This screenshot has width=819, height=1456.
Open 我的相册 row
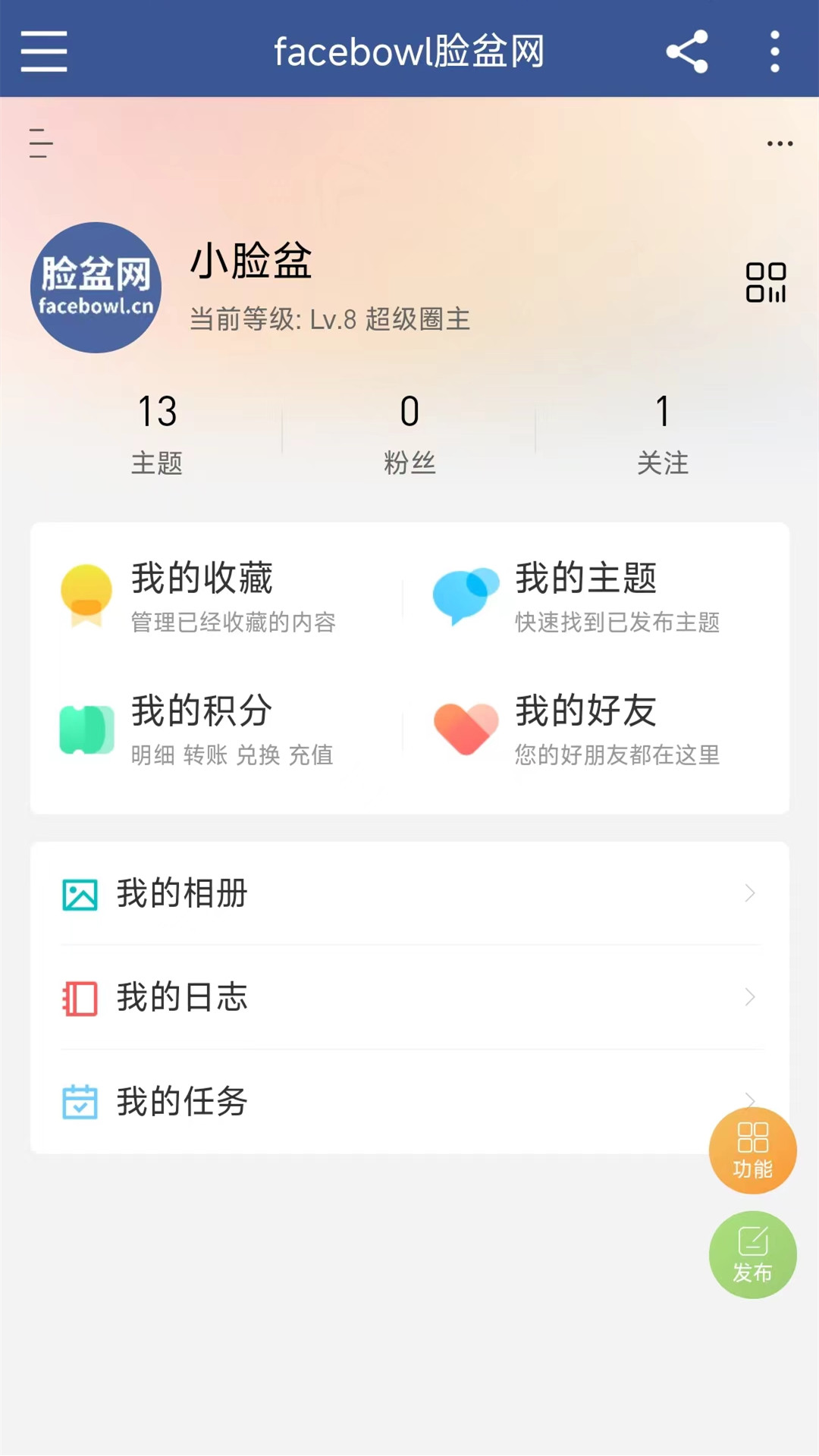[409, 893]
